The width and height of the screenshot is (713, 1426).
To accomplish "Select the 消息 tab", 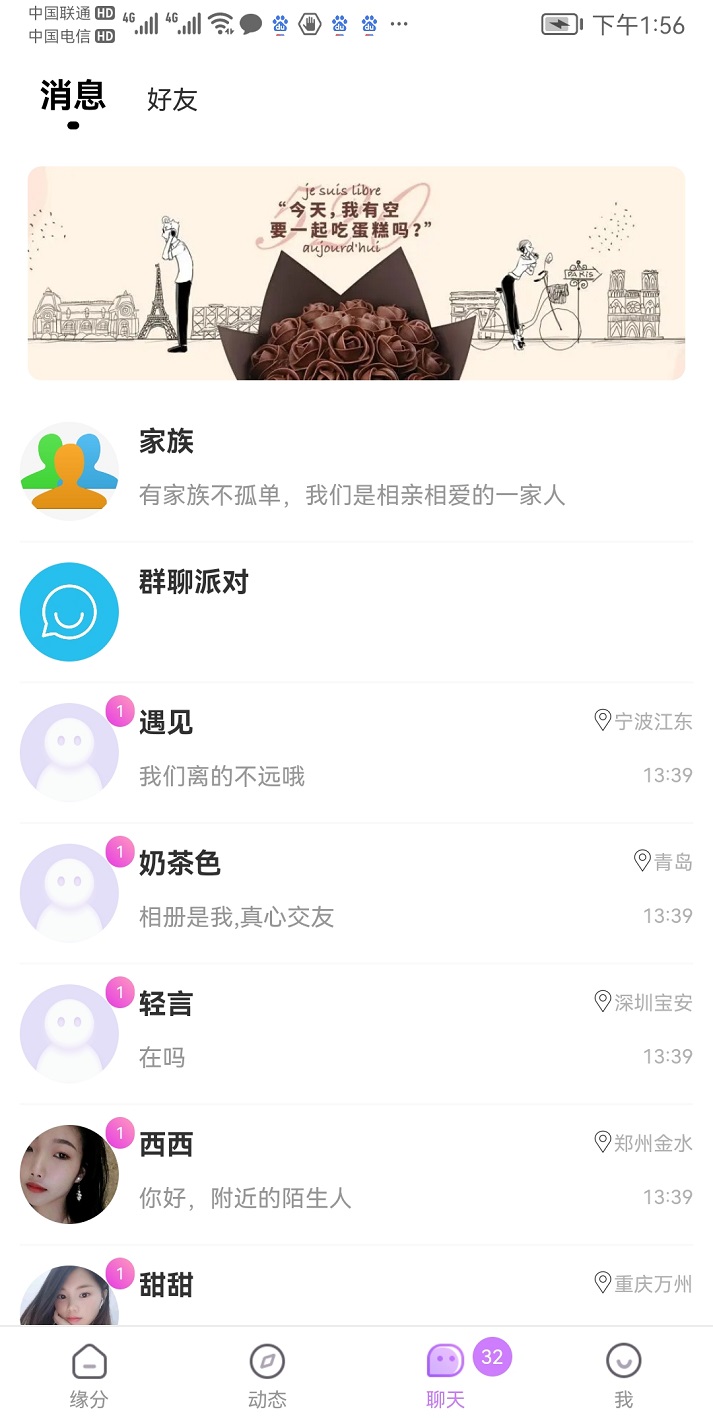I will 73,97.
